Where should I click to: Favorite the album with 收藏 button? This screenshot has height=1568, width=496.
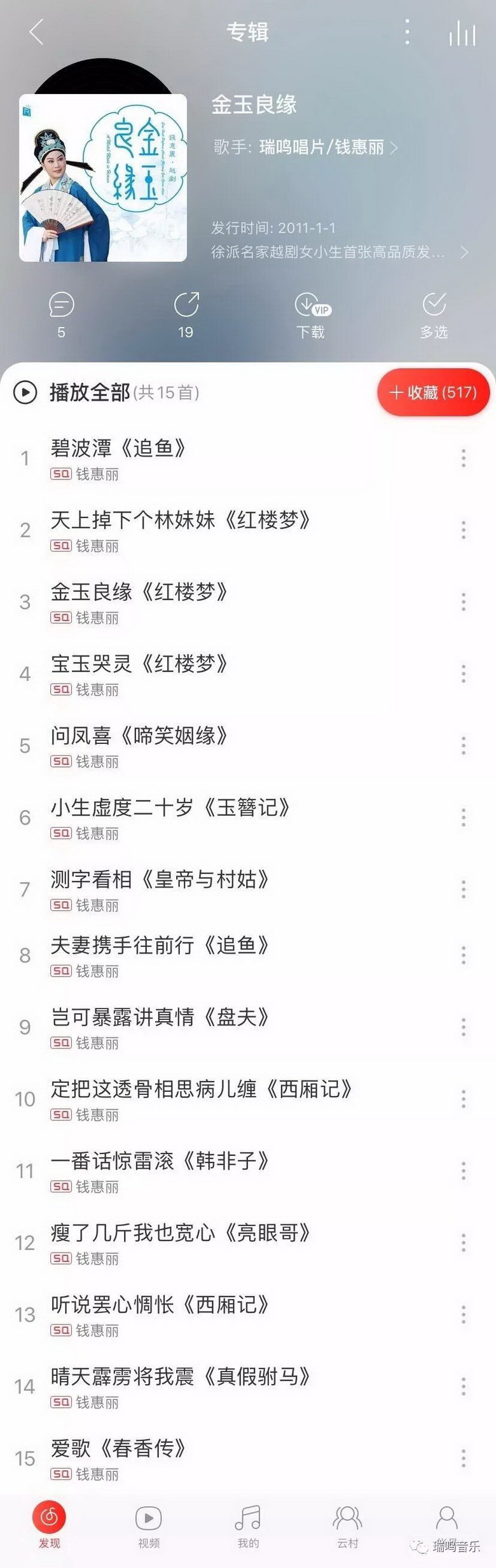433,392
